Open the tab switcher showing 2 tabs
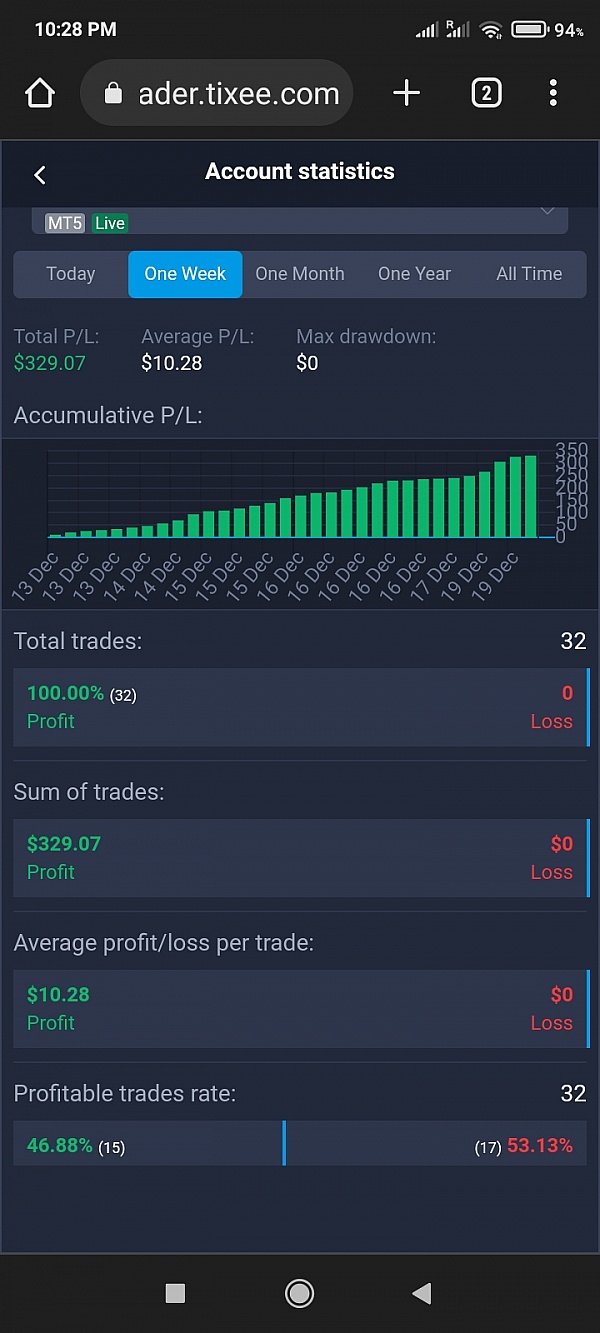 coord(486,94)
